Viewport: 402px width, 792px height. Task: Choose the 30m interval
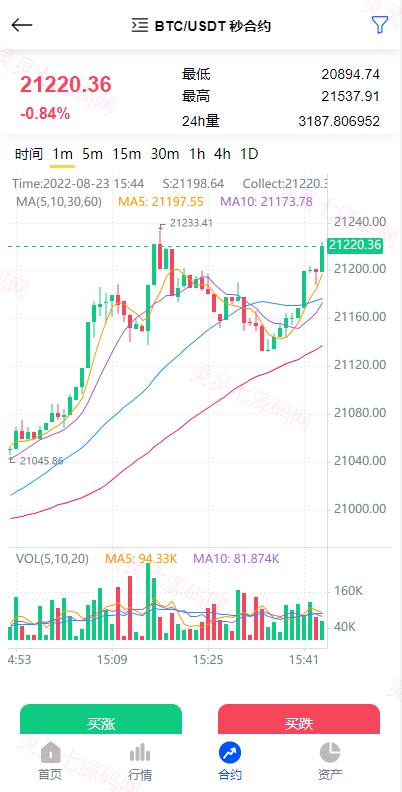click(165, 154)
